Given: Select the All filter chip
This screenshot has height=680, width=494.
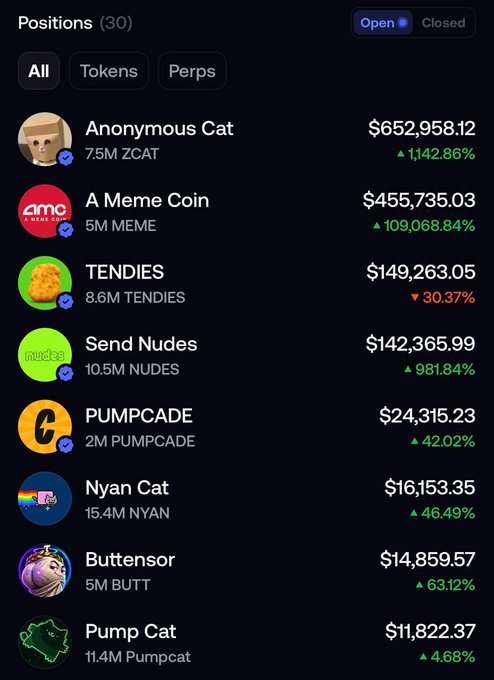Looking at the screenshot, I should click(x=39, y=71).
